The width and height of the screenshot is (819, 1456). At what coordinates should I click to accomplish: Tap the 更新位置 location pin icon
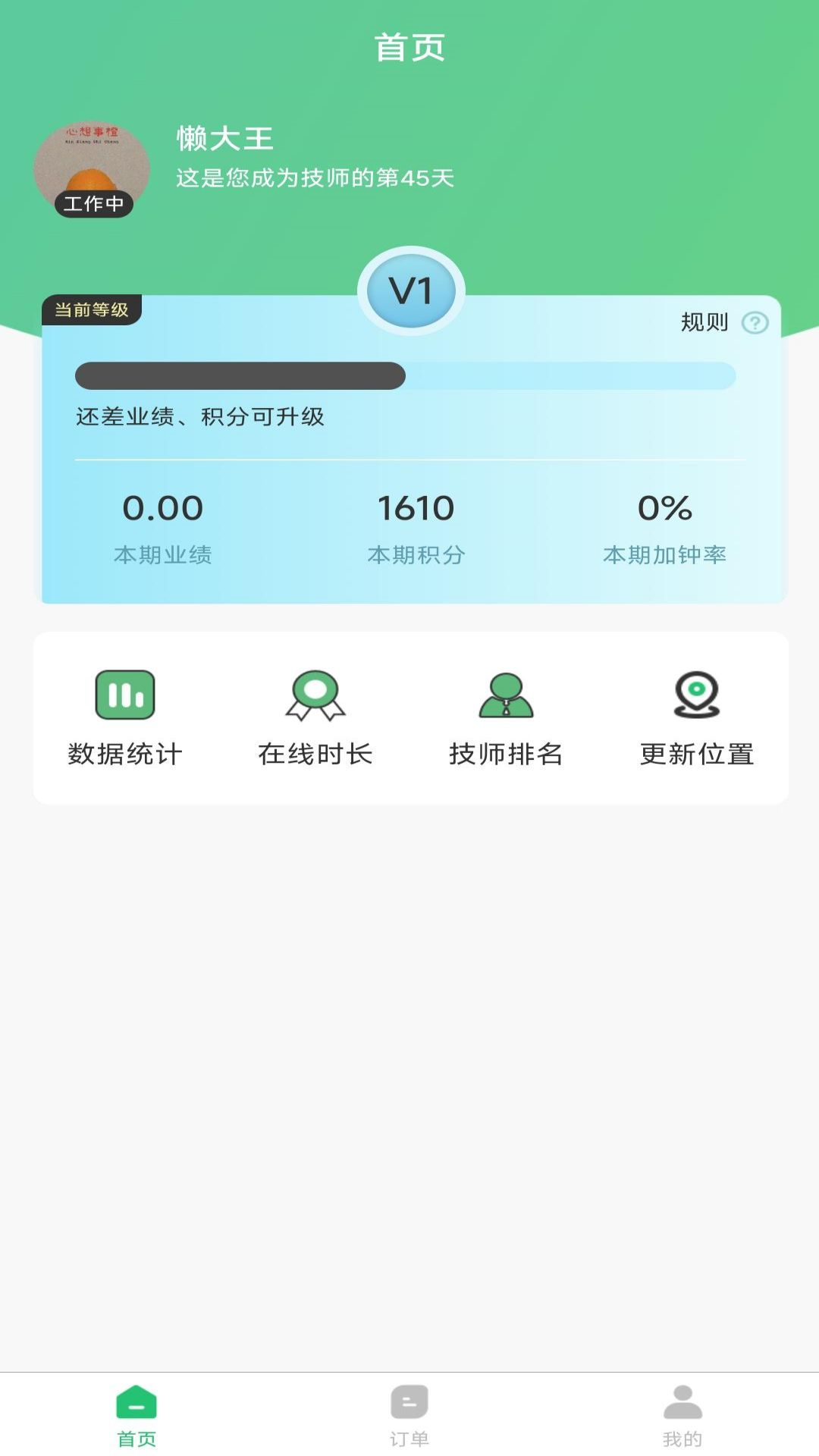click(696, 696)
